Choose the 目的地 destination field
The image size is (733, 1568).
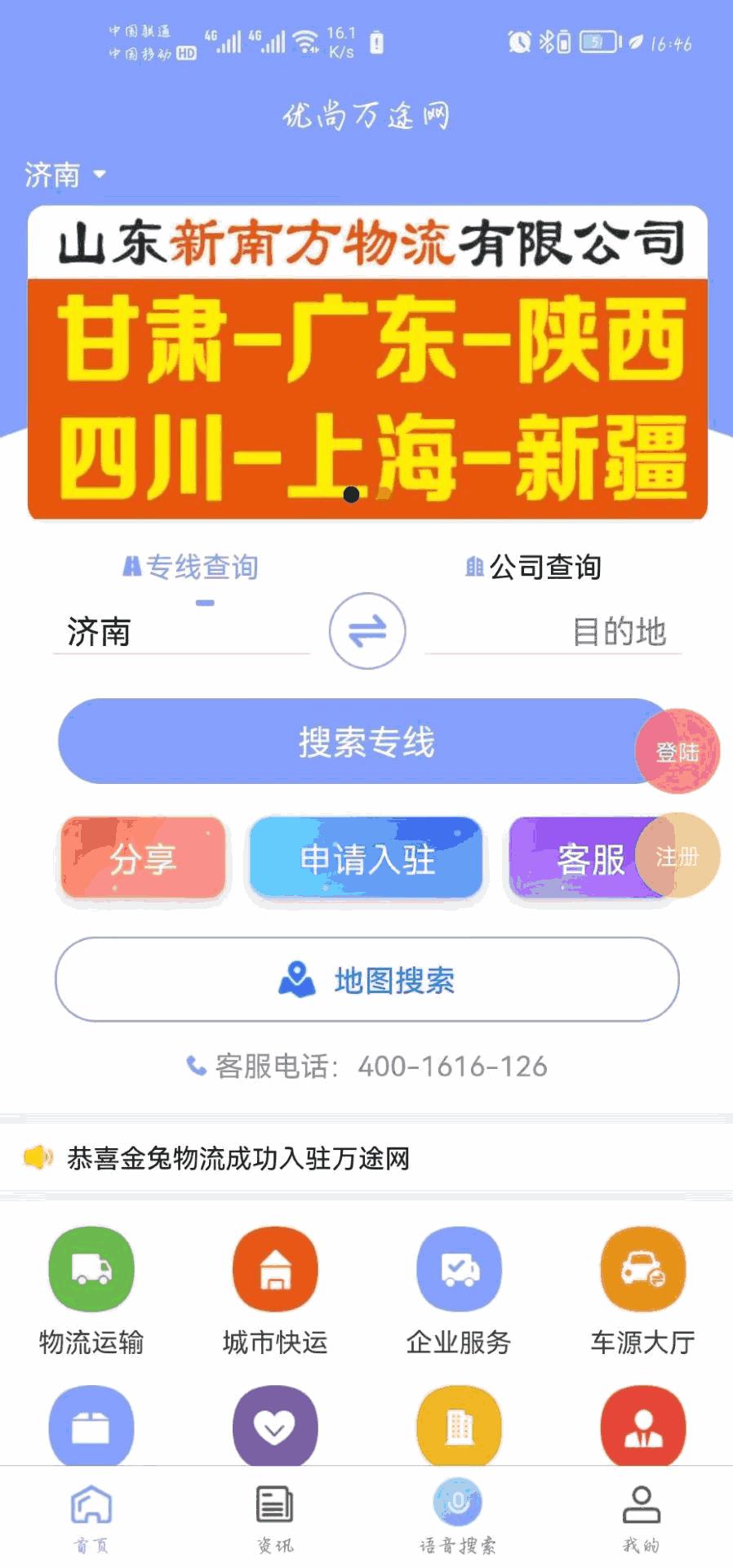(x=553, y=631)
